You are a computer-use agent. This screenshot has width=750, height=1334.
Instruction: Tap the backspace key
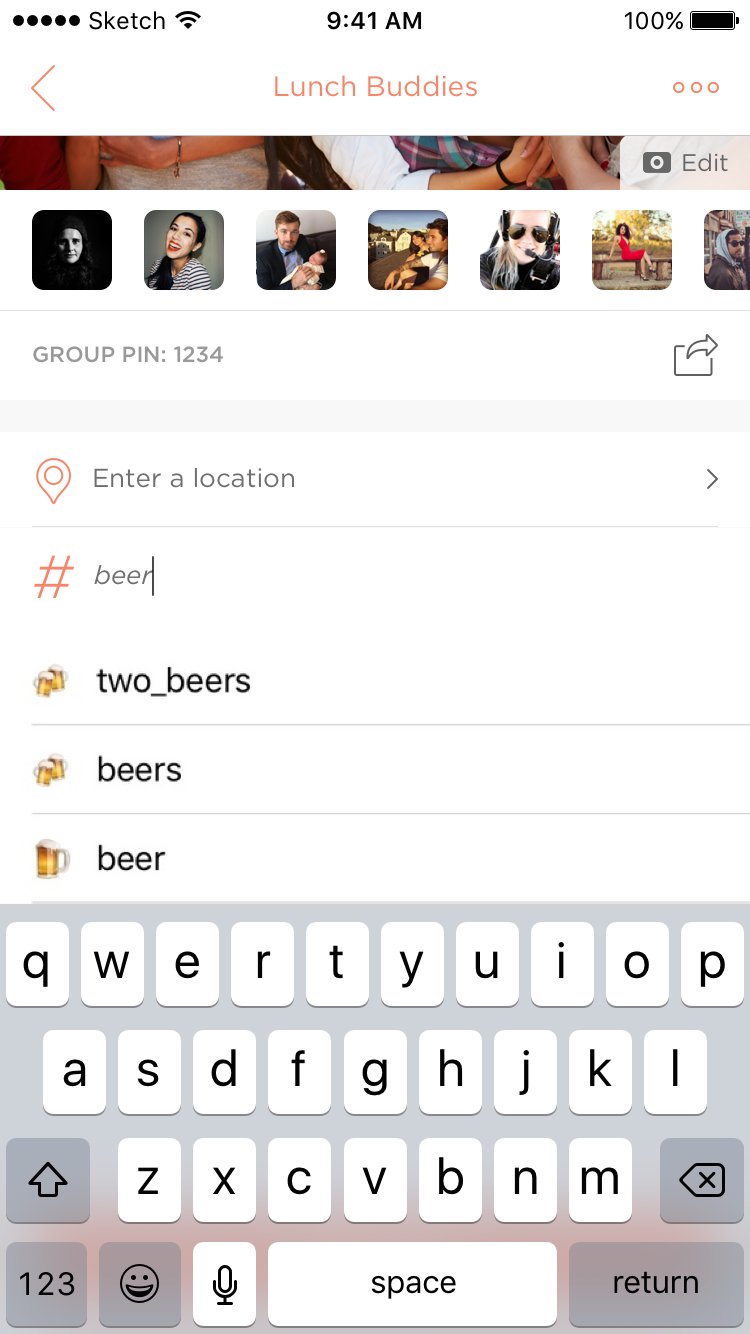coord(701,1181)
